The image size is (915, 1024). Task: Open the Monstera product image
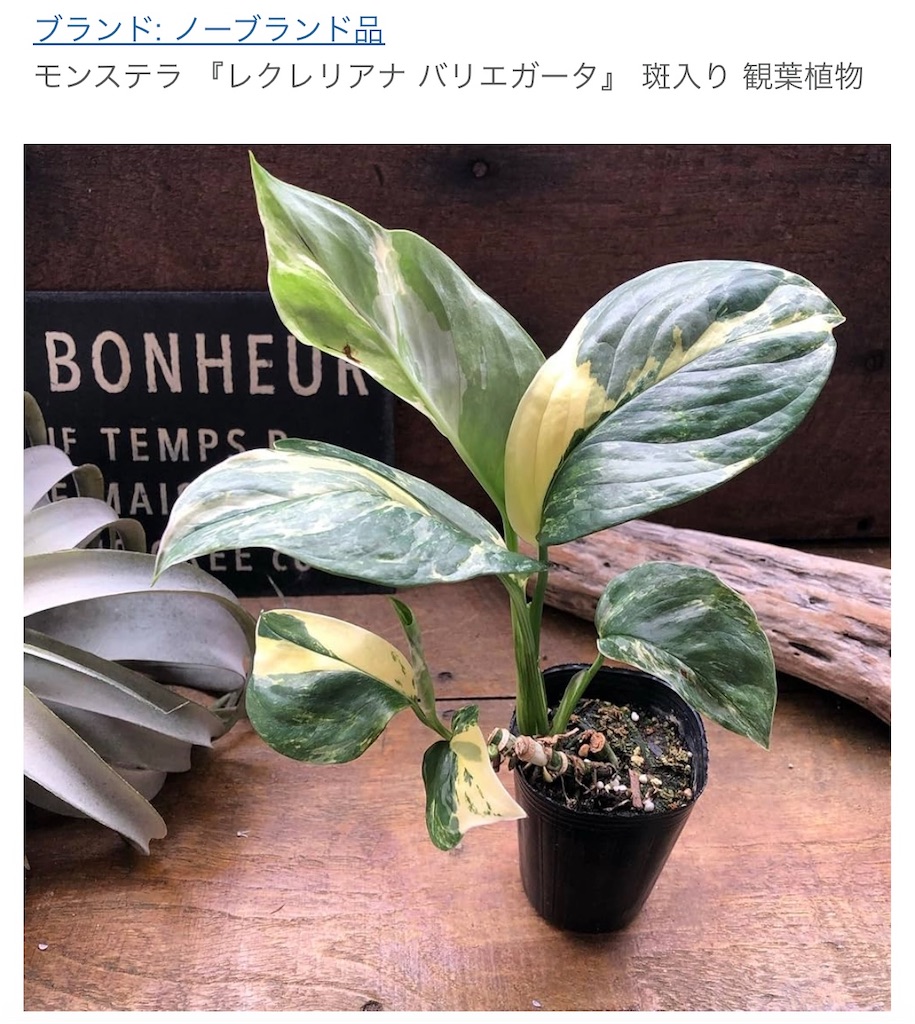click(x=457, y=577)
